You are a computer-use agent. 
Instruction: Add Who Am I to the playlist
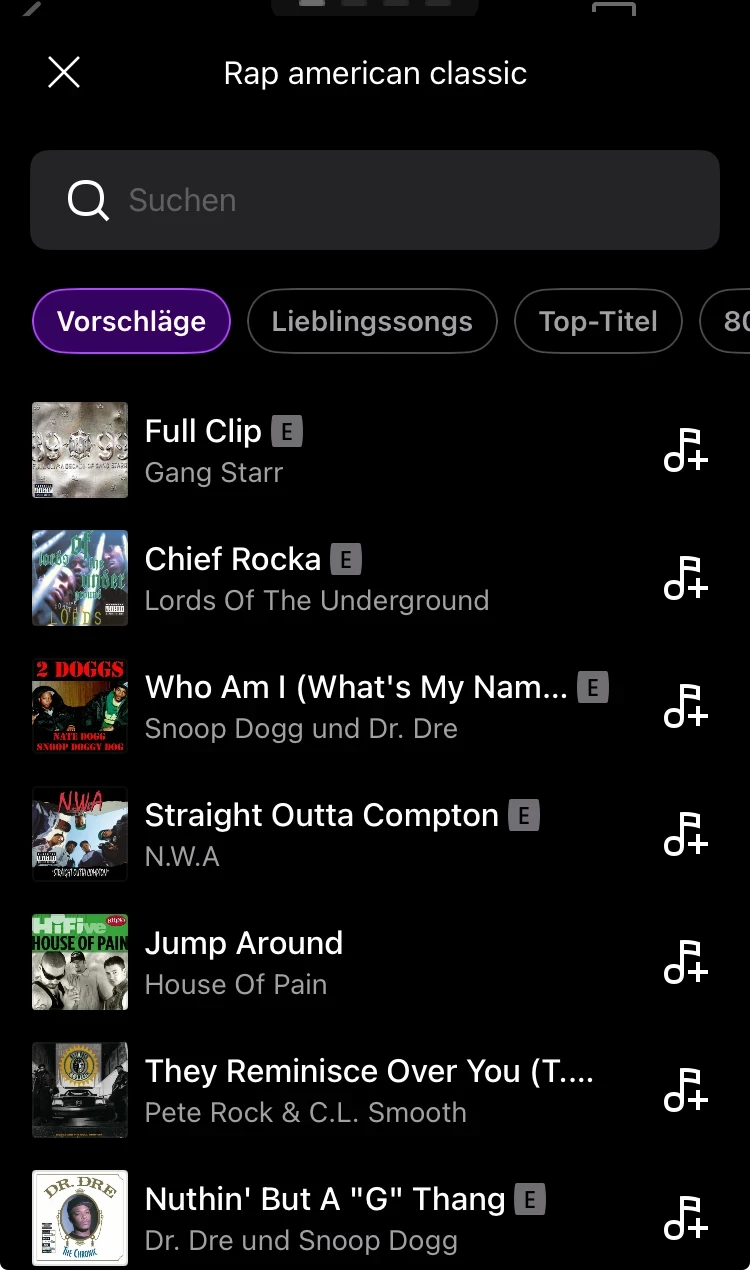pos(686,706)
